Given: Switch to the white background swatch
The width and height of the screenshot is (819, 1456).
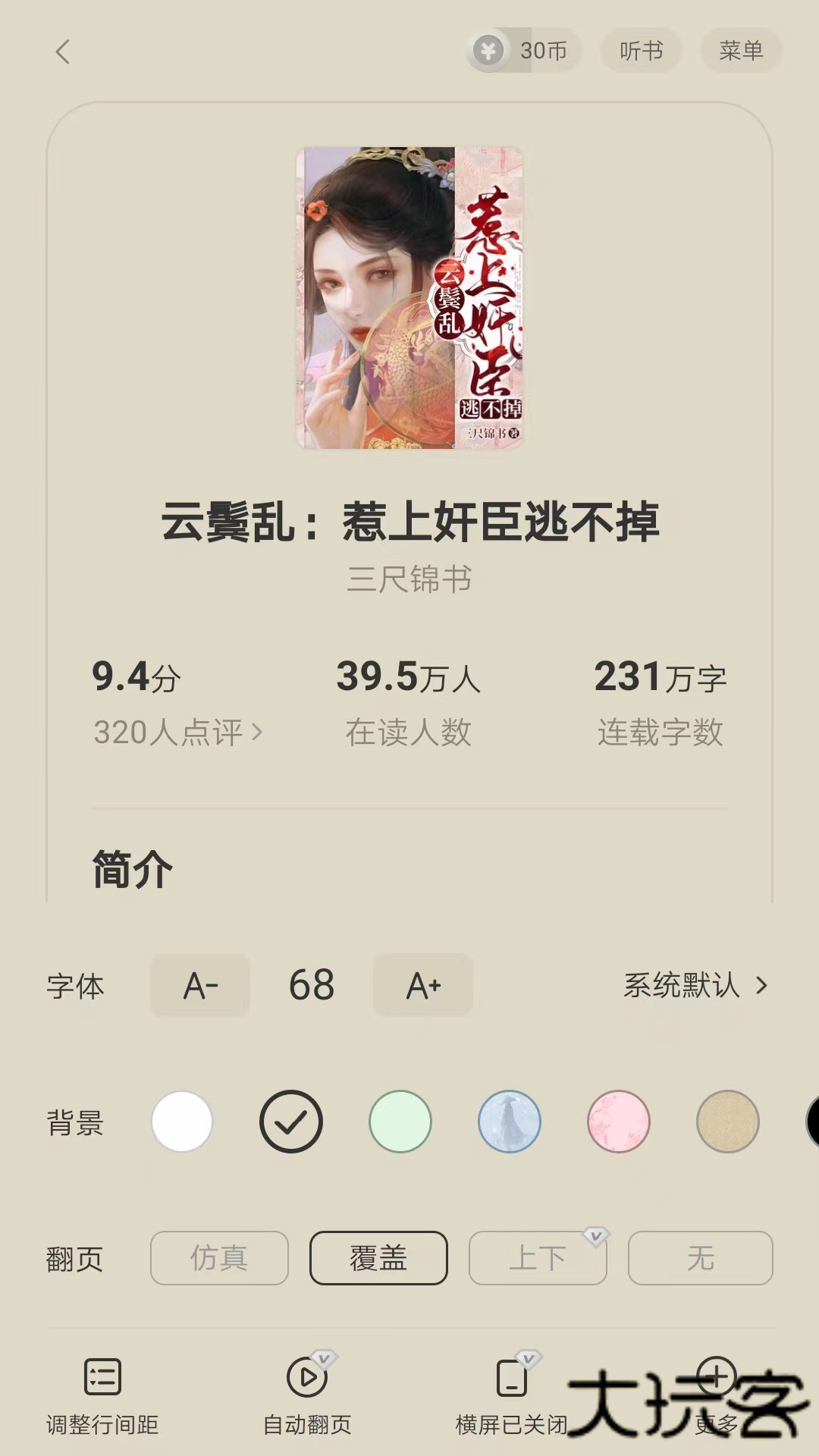Looking at the screenshot, I should (182, 1122).
